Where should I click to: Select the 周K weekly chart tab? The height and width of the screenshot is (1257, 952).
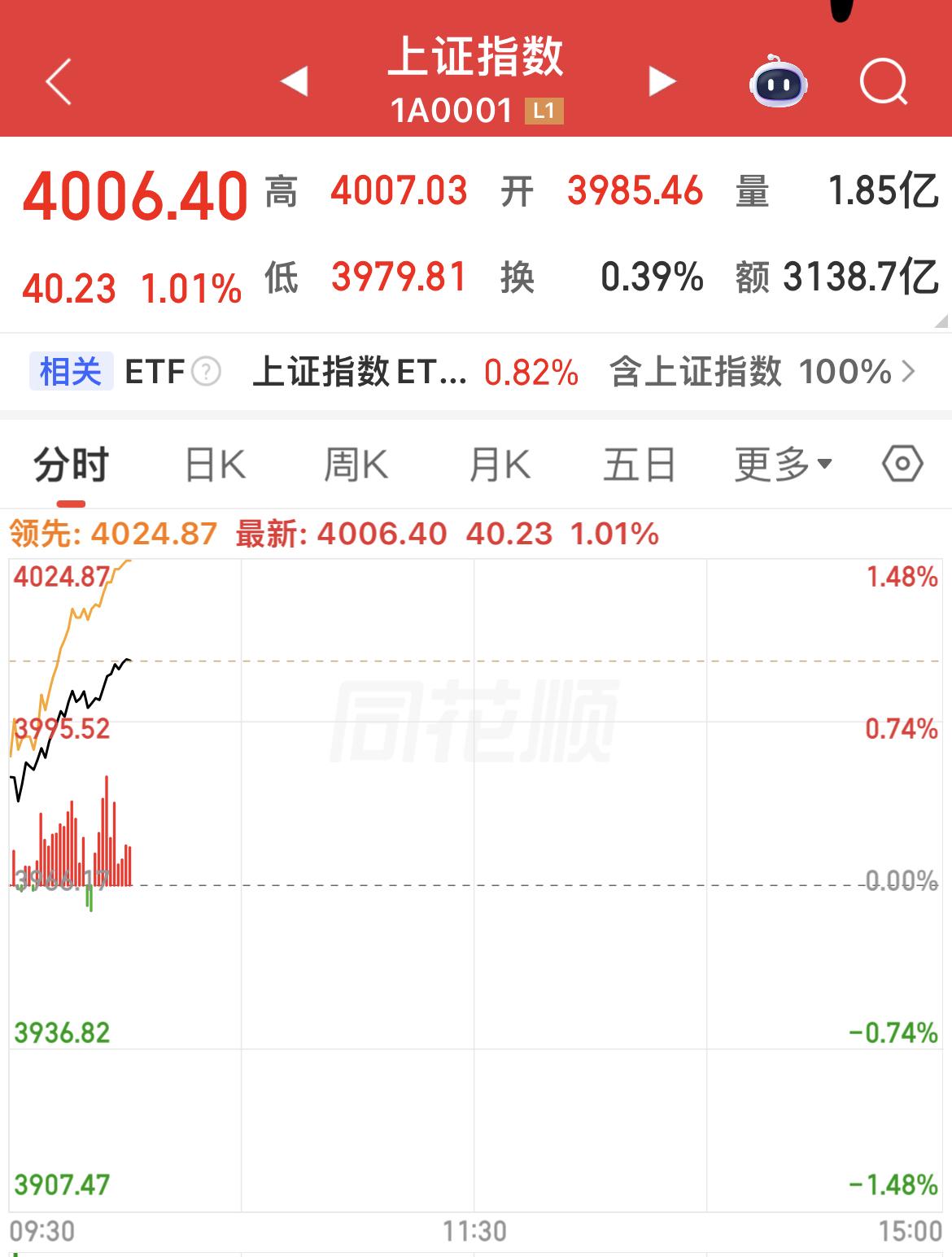click(356, 463)
